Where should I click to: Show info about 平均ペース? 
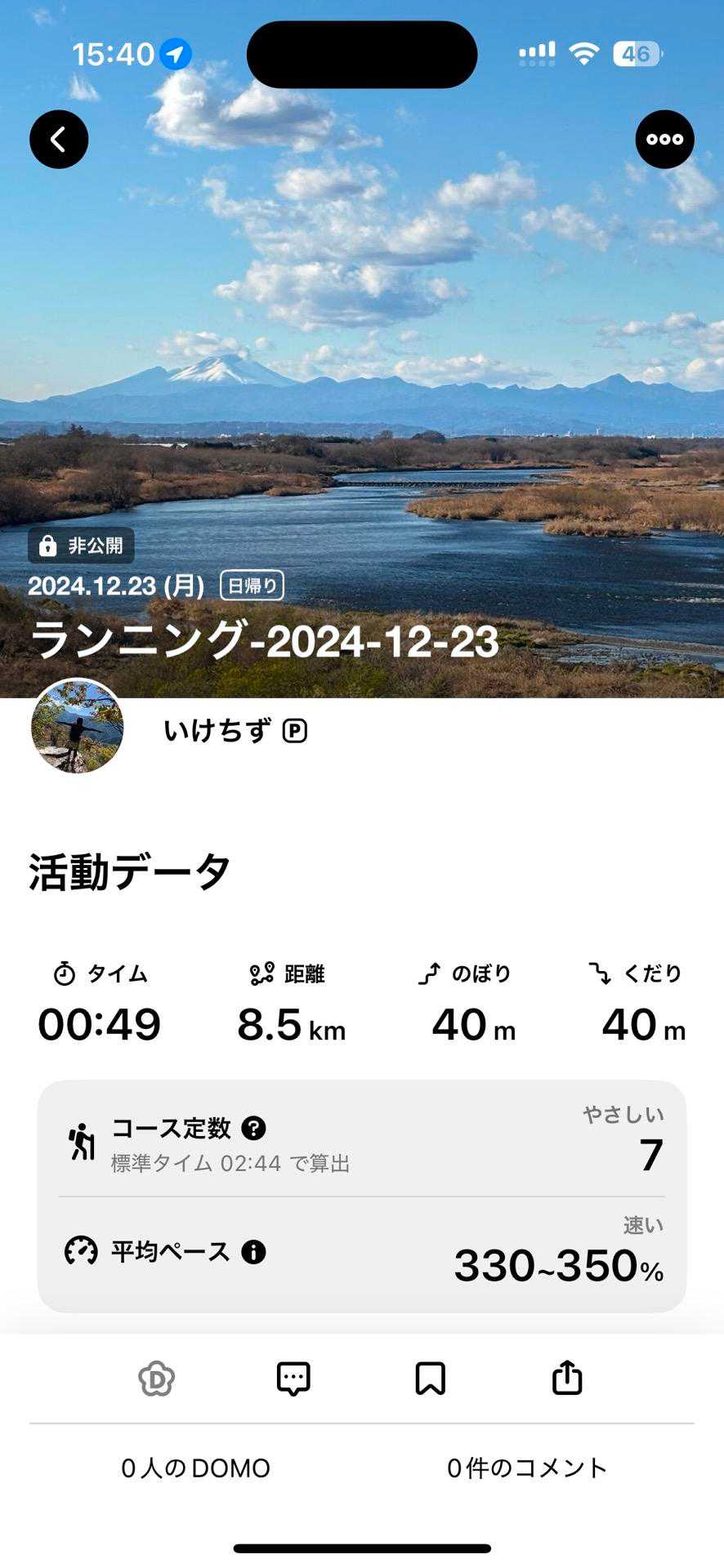coord(253,1252)
